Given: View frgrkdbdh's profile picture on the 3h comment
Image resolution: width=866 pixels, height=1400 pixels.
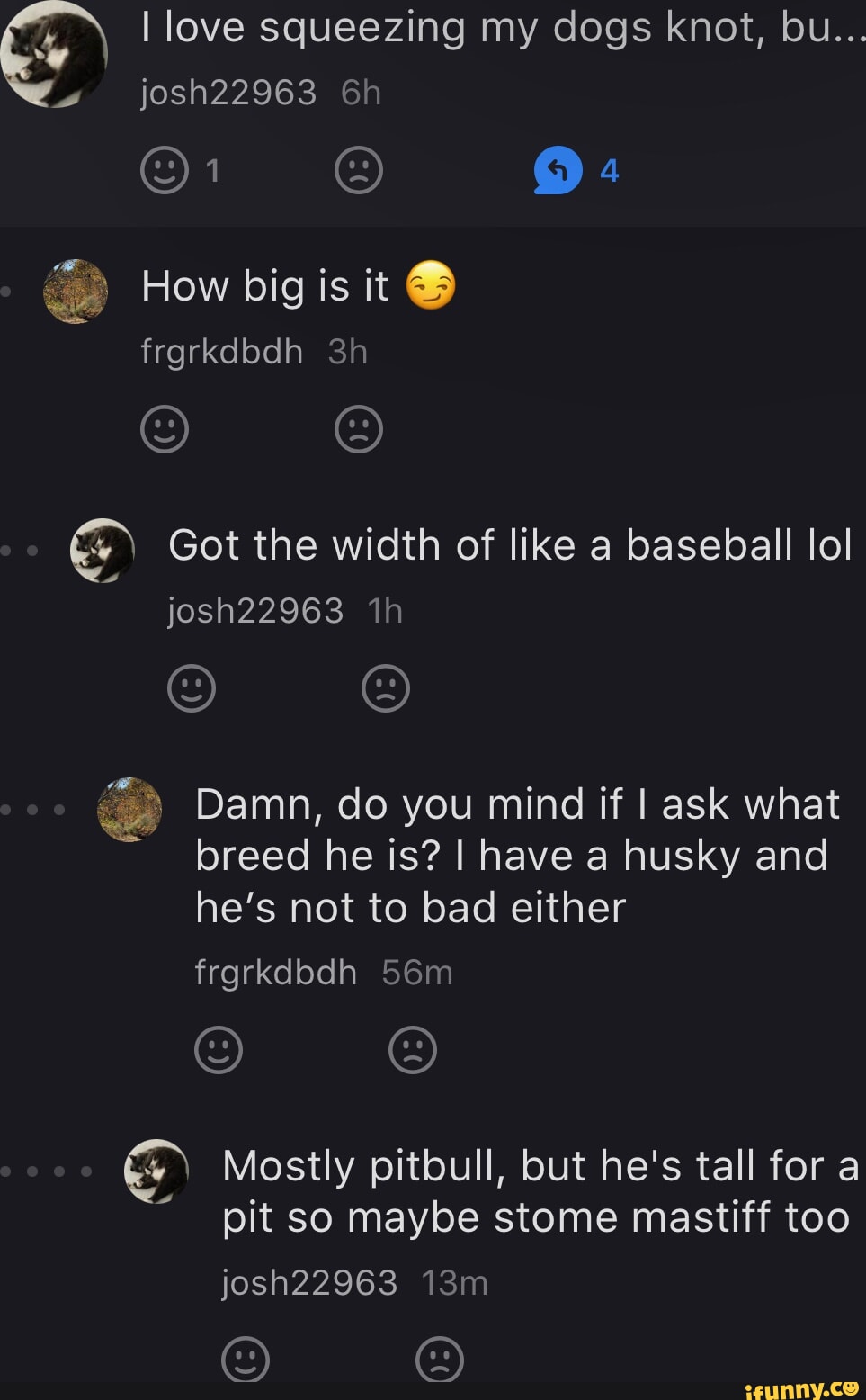Looking at the screenshot, I should (76, 292).
